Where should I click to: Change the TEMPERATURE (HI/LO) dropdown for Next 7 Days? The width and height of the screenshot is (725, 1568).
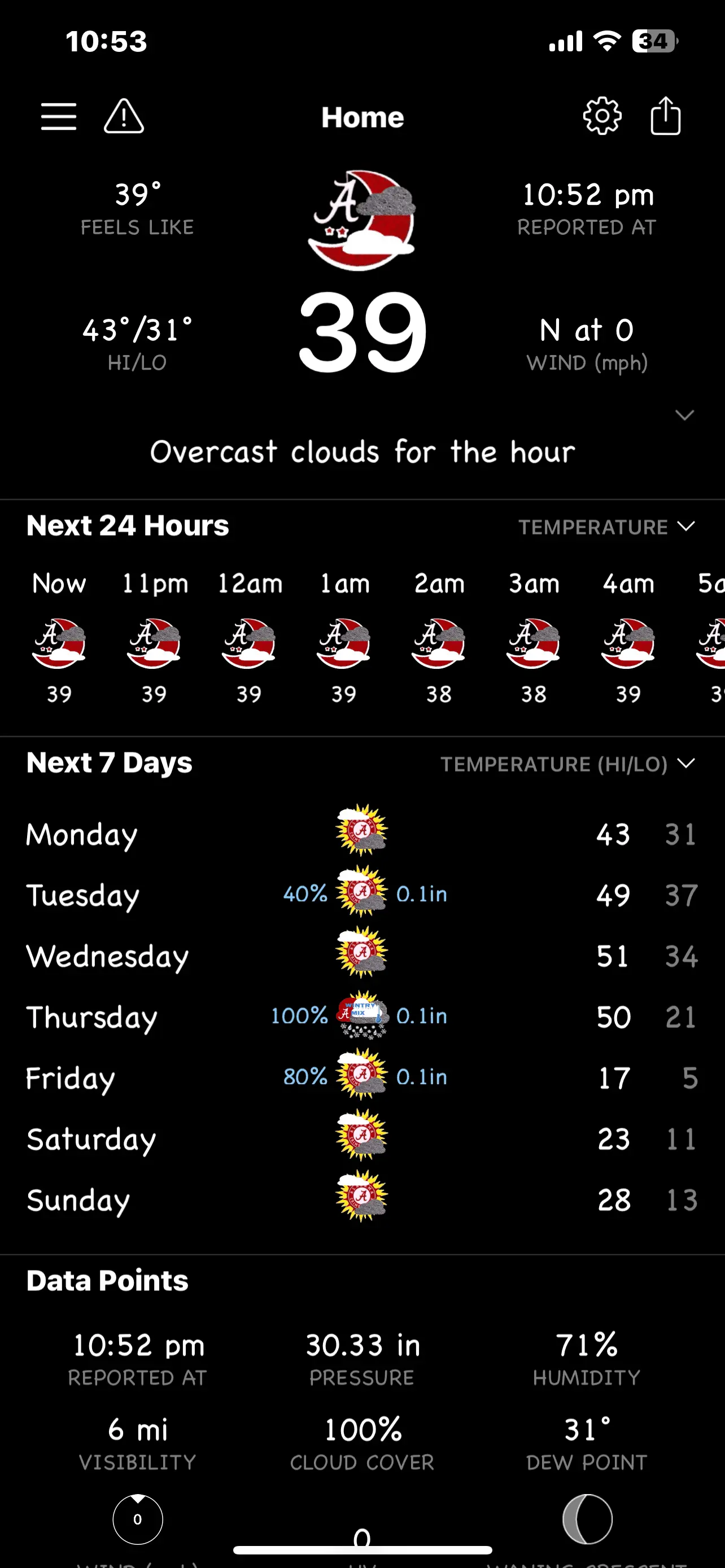coord(567,764)
